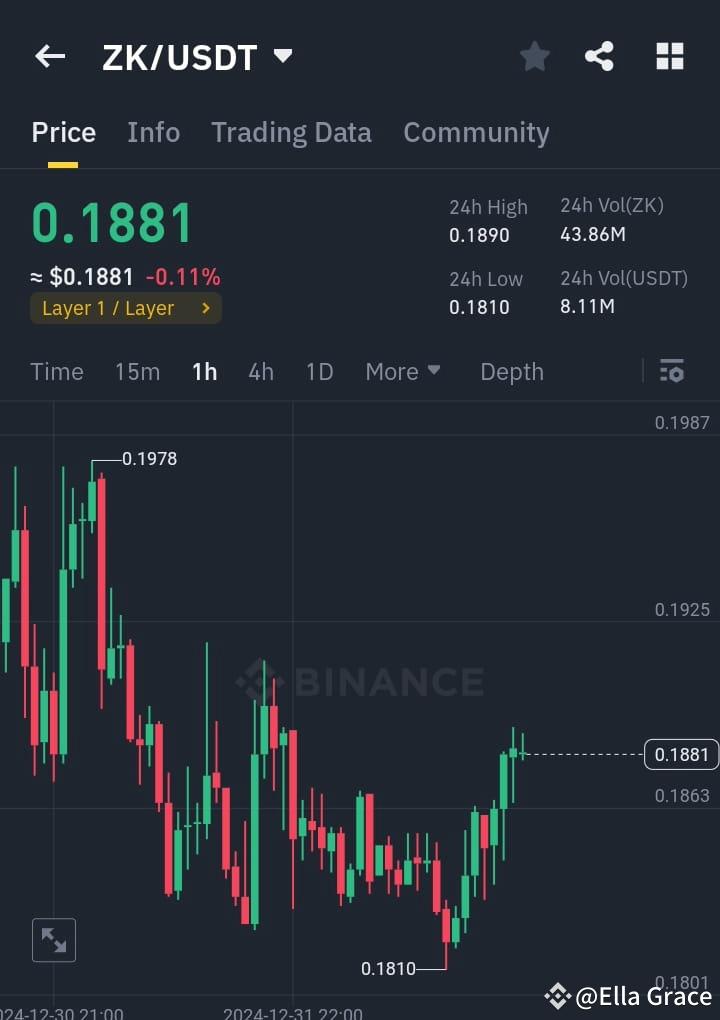Open the Community tab
This screenshot has height=1020, width=720.
pos(476,132)
